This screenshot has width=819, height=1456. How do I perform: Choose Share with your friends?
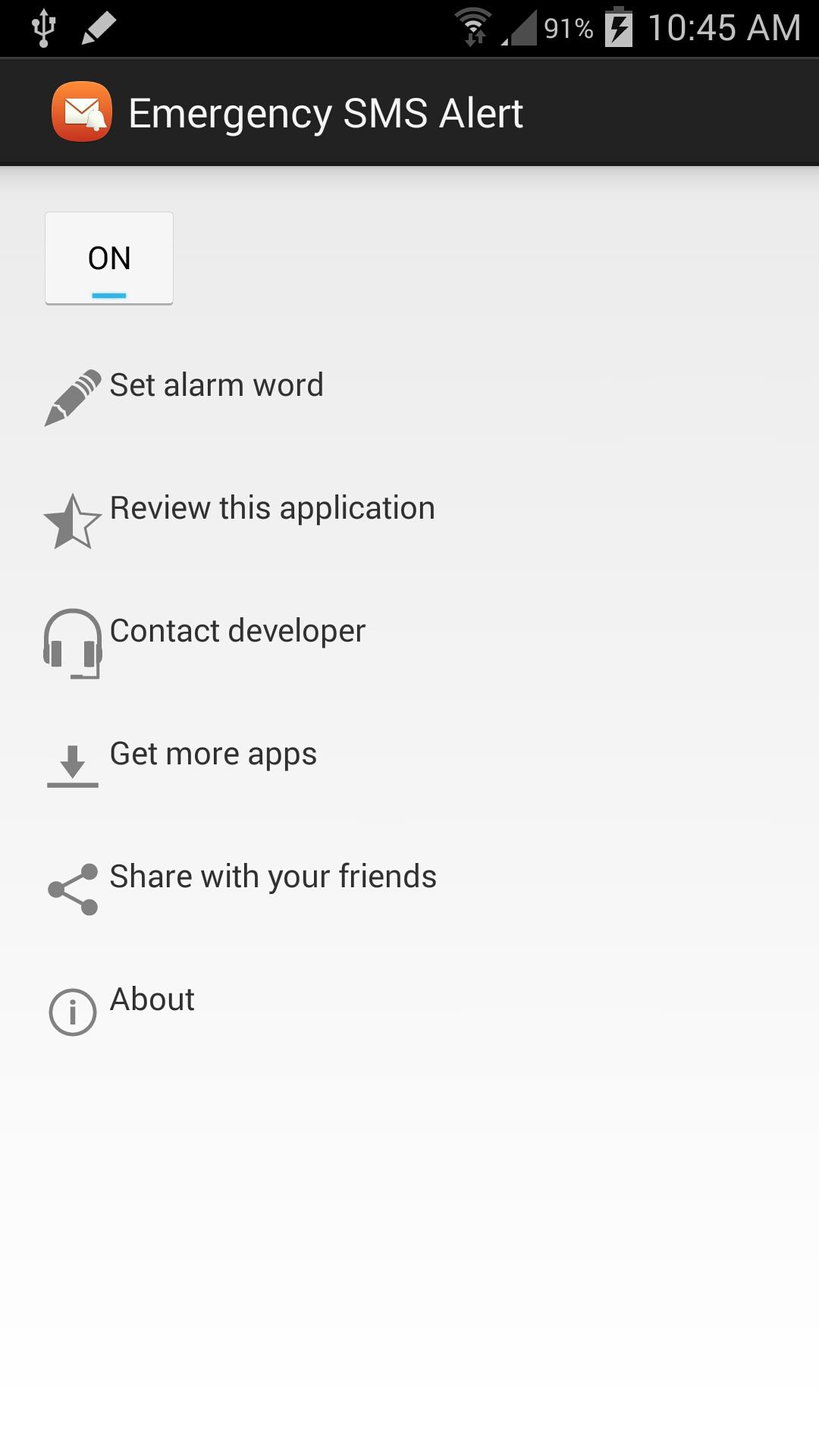pyautogui.click(x=272, y=877)
